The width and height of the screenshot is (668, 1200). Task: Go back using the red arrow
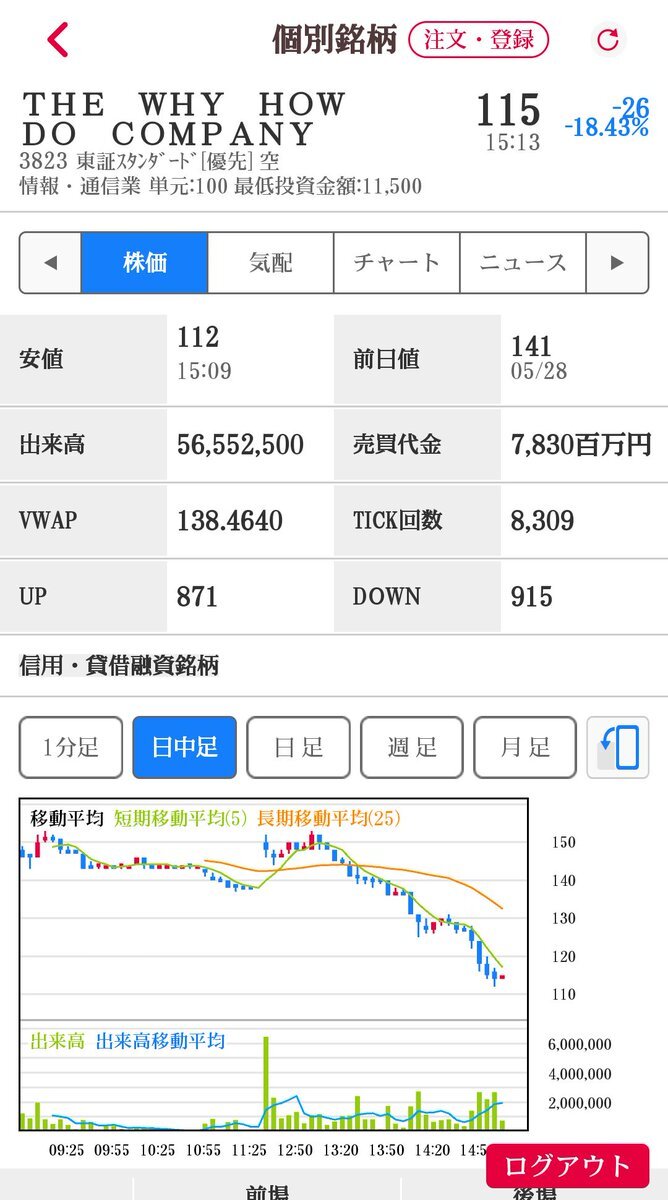[x=58, y=40]
